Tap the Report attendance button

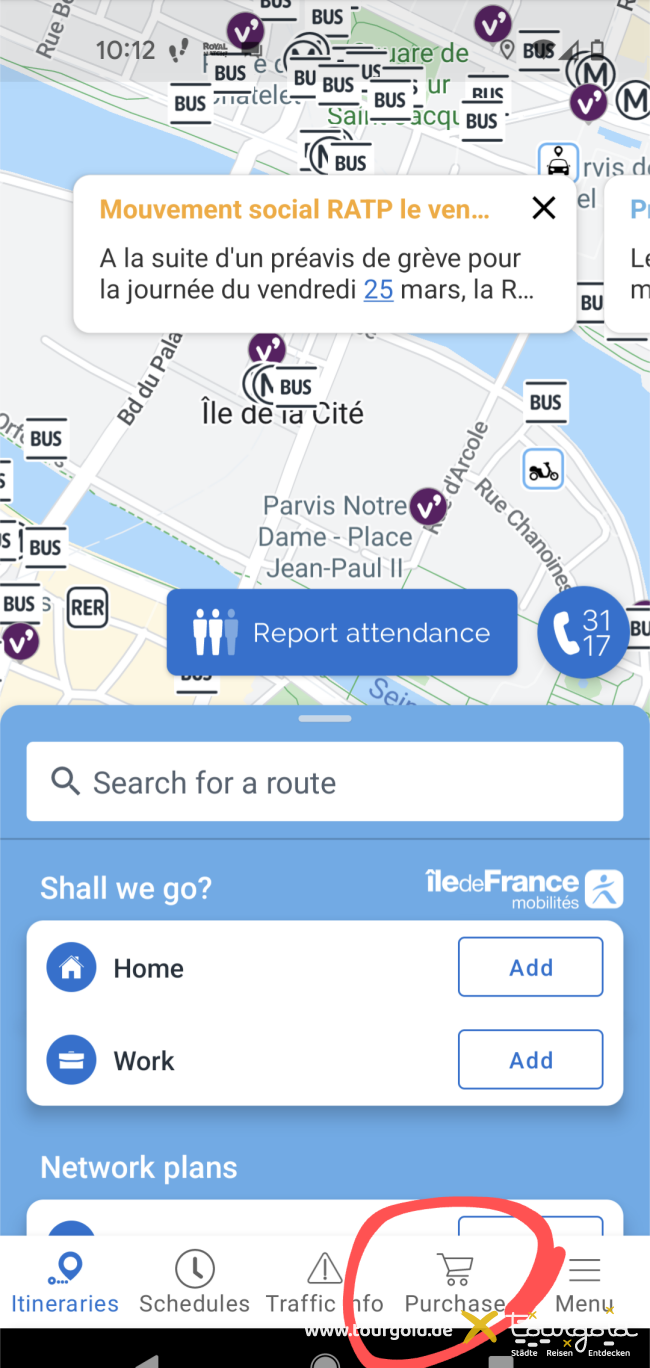342,632
